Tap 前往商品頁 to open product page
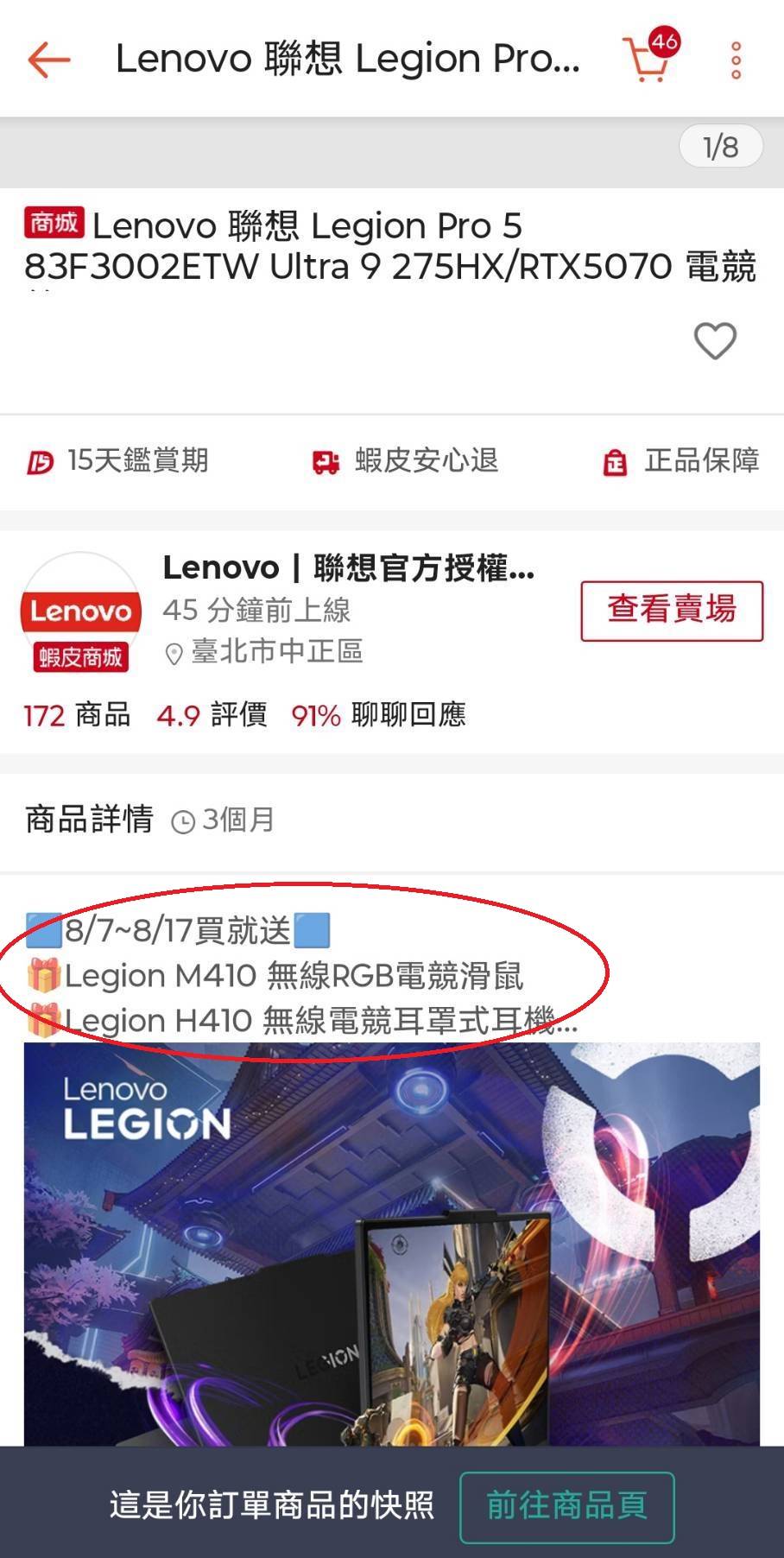This screenshot has width=784, height=1558. click(566, 1505)
